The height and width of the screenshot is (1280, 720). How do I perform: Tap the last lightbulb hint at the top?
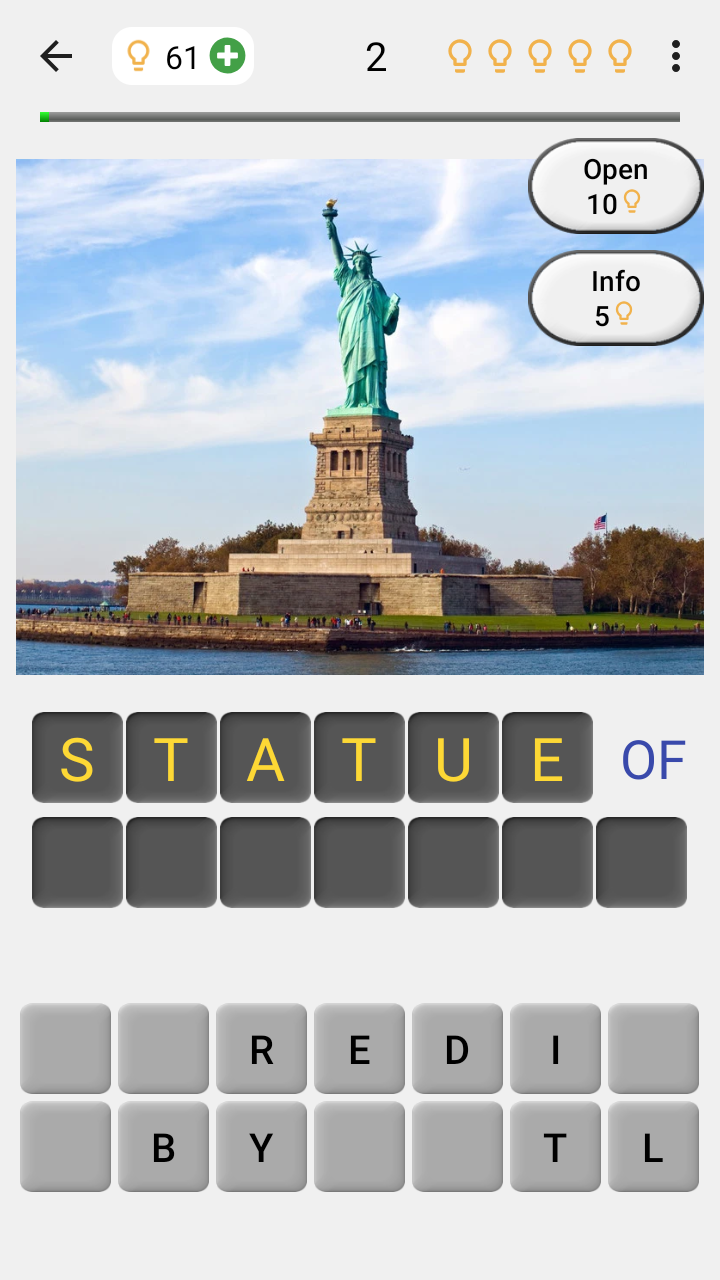621,56
